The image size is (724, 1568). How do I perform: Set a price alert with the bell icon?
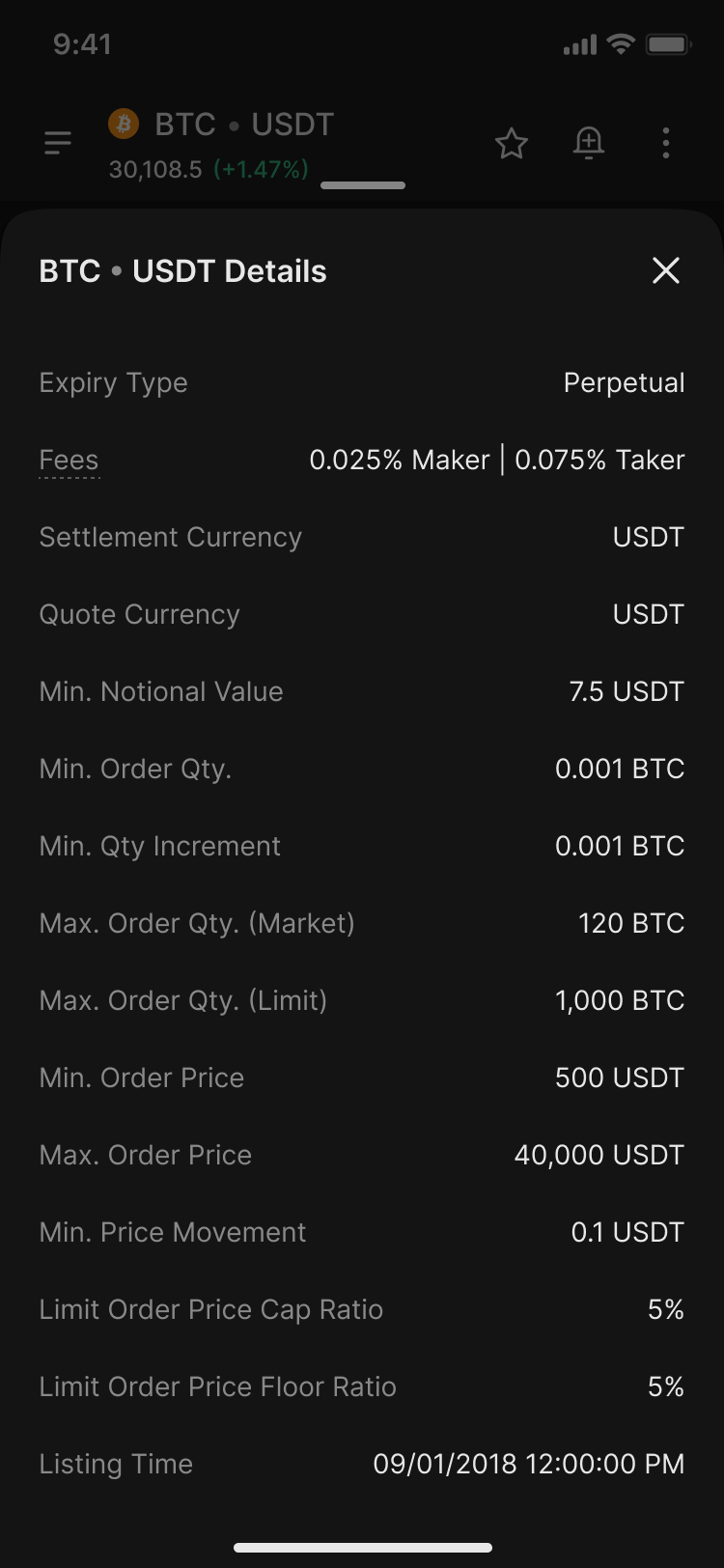click(589, 143)
